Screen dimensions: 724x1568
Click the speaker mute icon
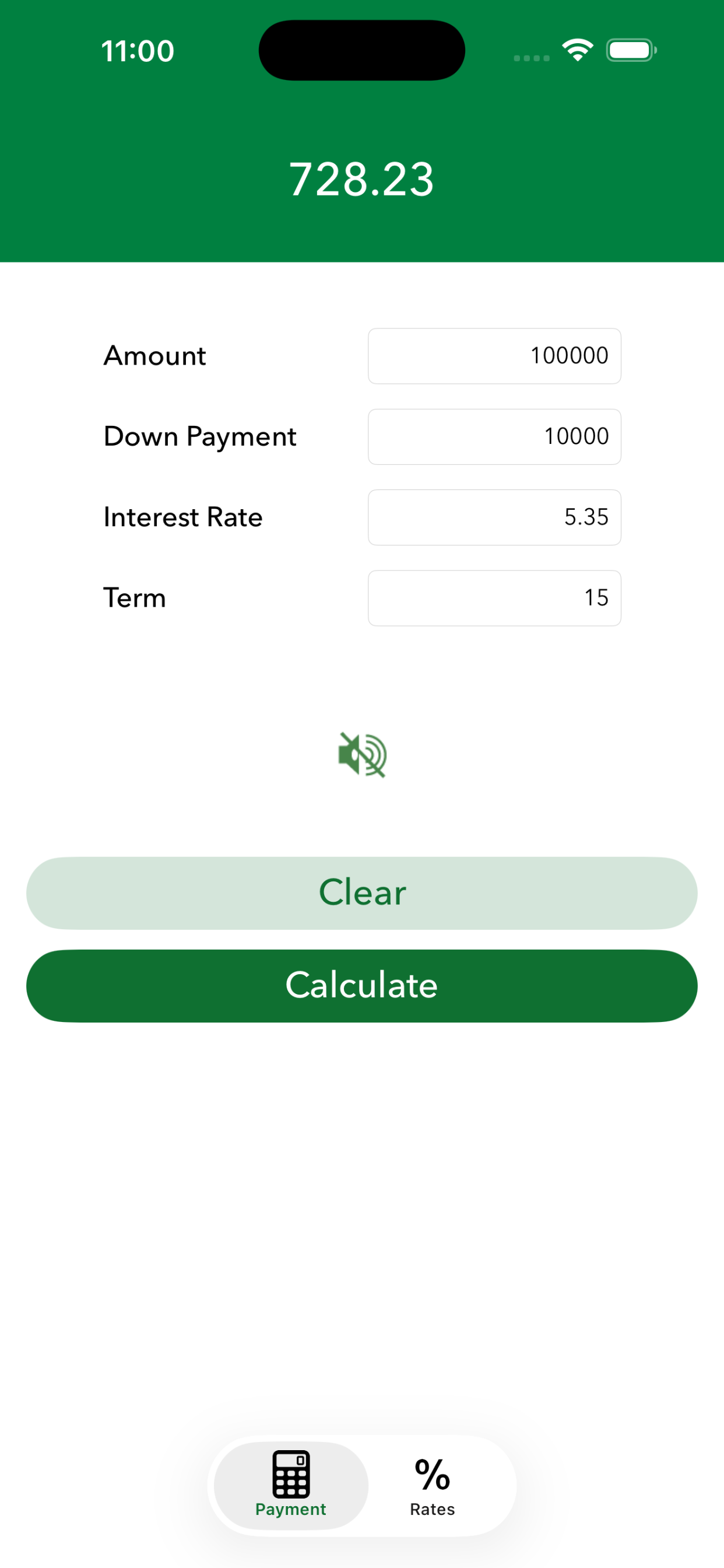tap(362, 755)
